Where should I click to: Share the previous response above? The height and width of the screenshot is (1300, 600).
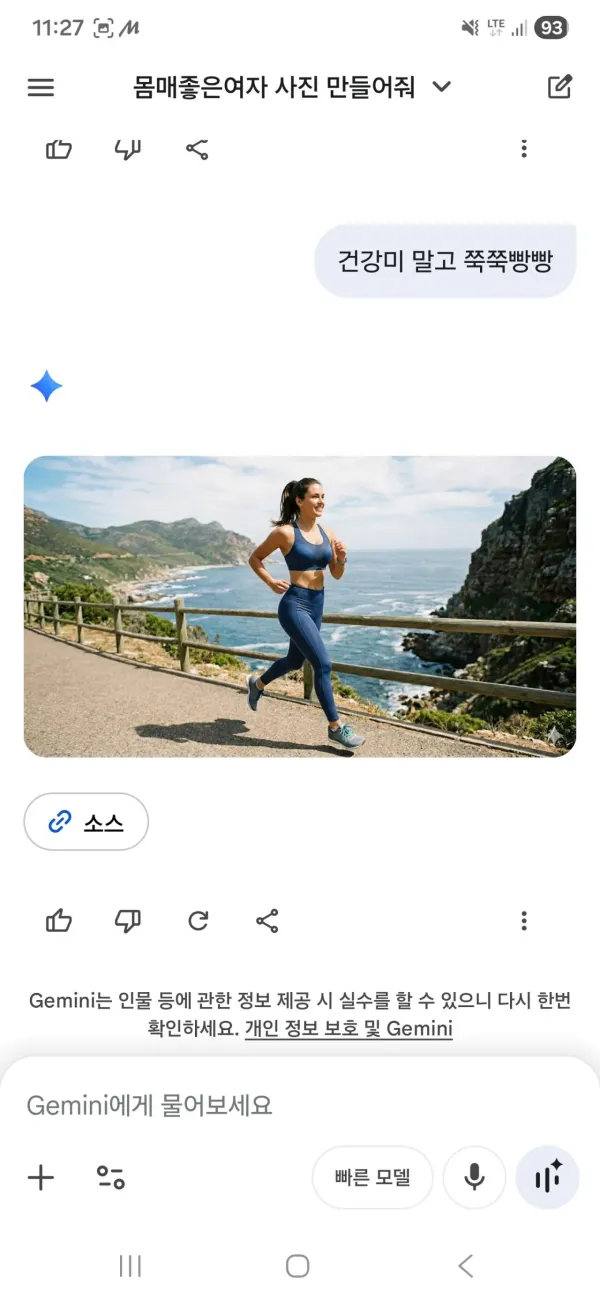click(x=197, y=150)
